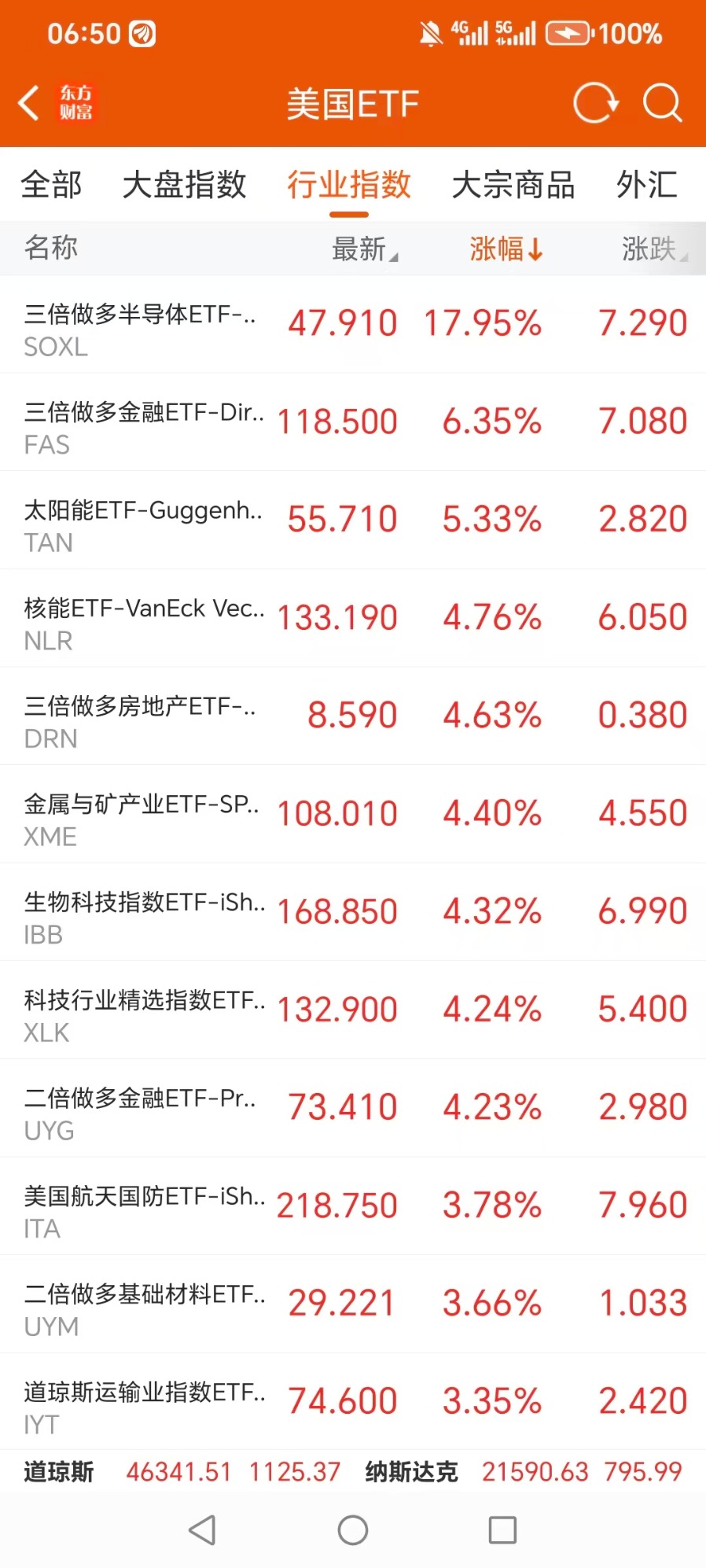Switch to the 外汇 tab
706x1568 pixels.
646,186
